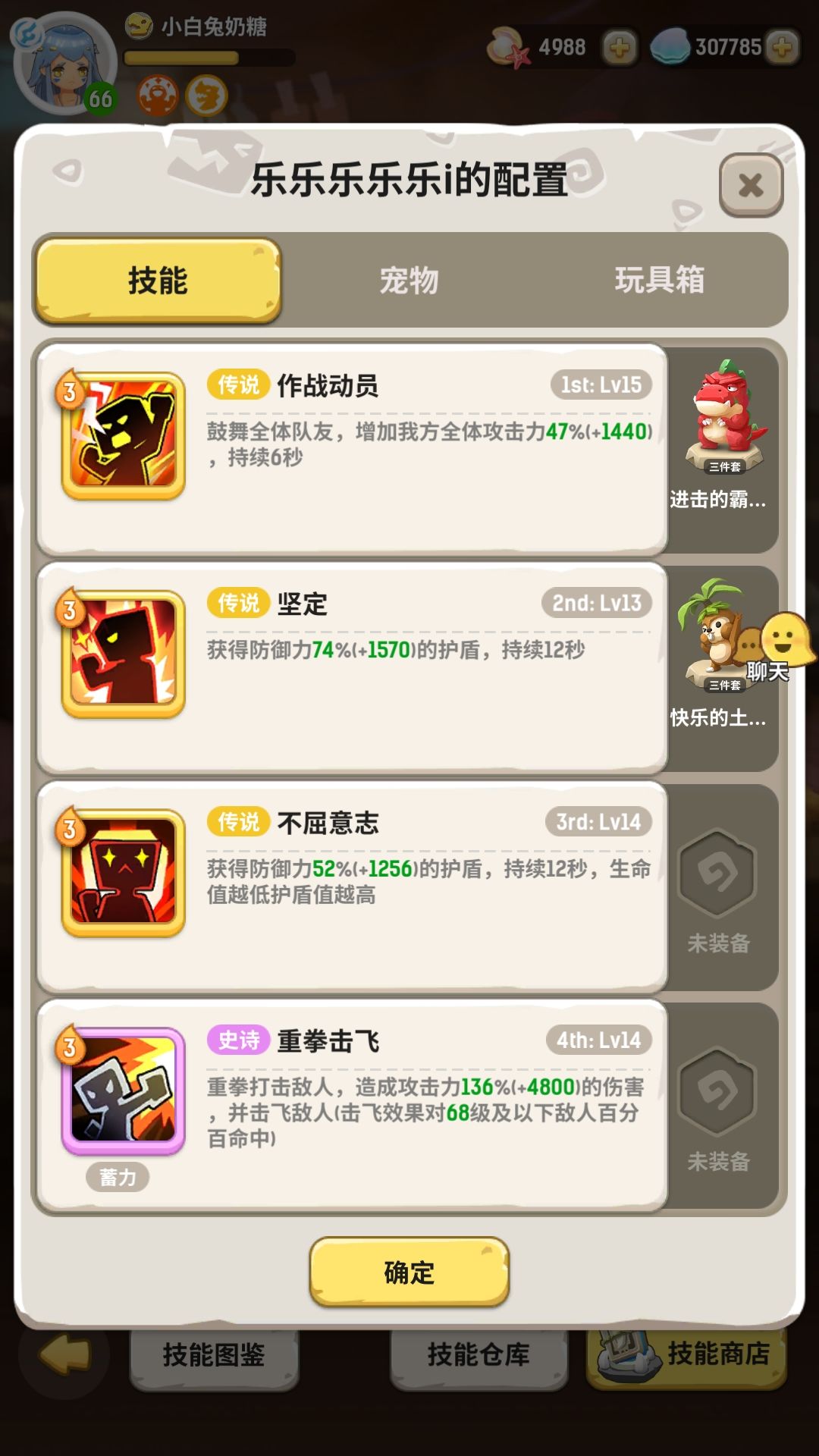Open 技能仓库 at the bottom
Viewport: 819px width, 1456px height.
(479, 1357)
